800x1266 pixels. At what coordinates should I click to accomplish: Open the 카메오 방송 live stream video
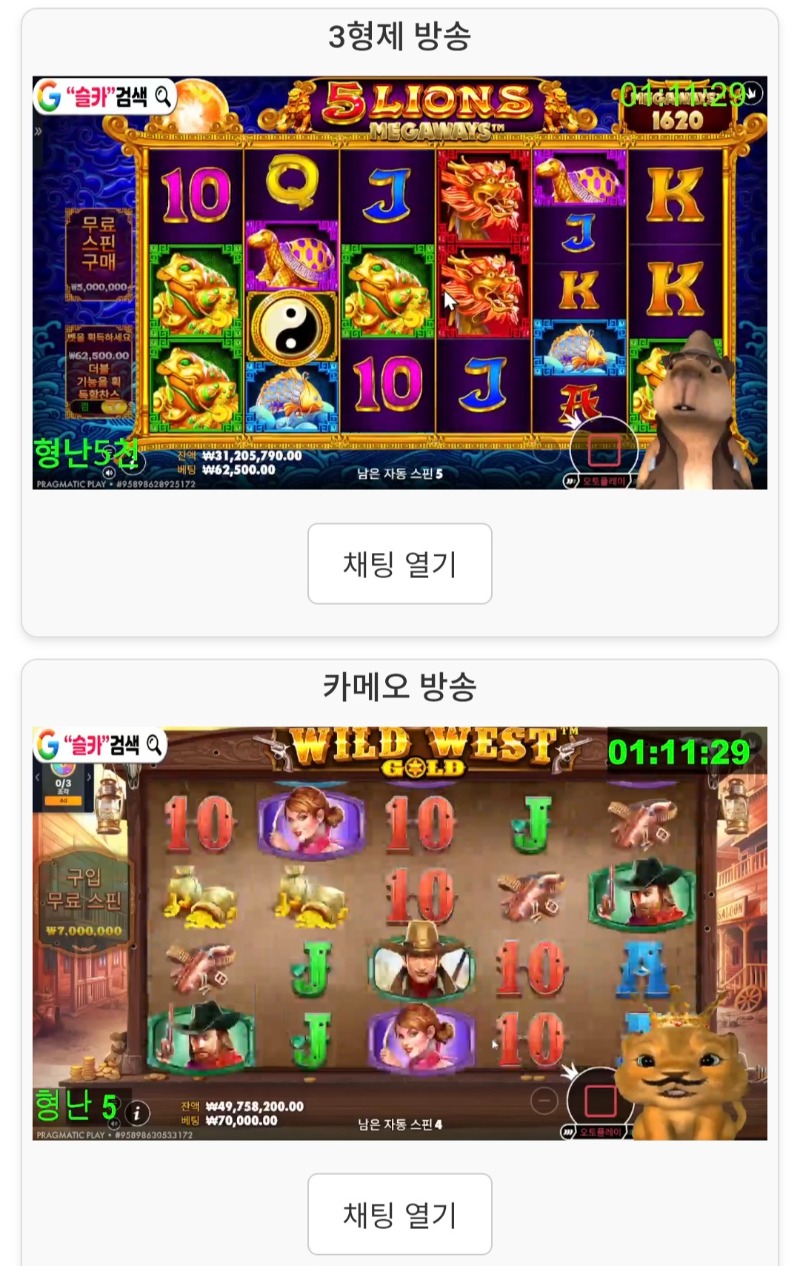(x=399, y=932)
